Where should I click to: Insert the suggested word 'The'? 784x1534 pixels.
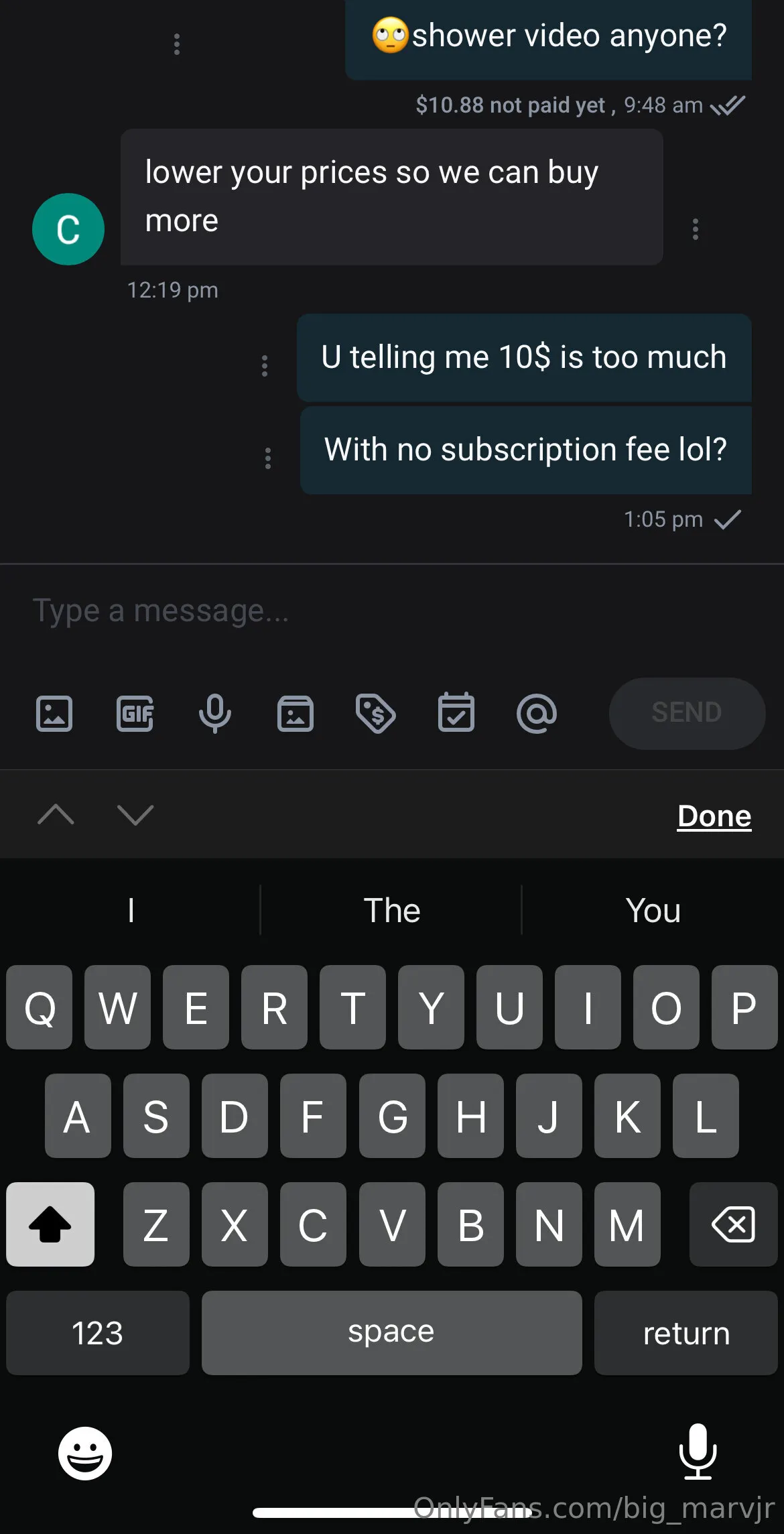(x=392, y=910)
